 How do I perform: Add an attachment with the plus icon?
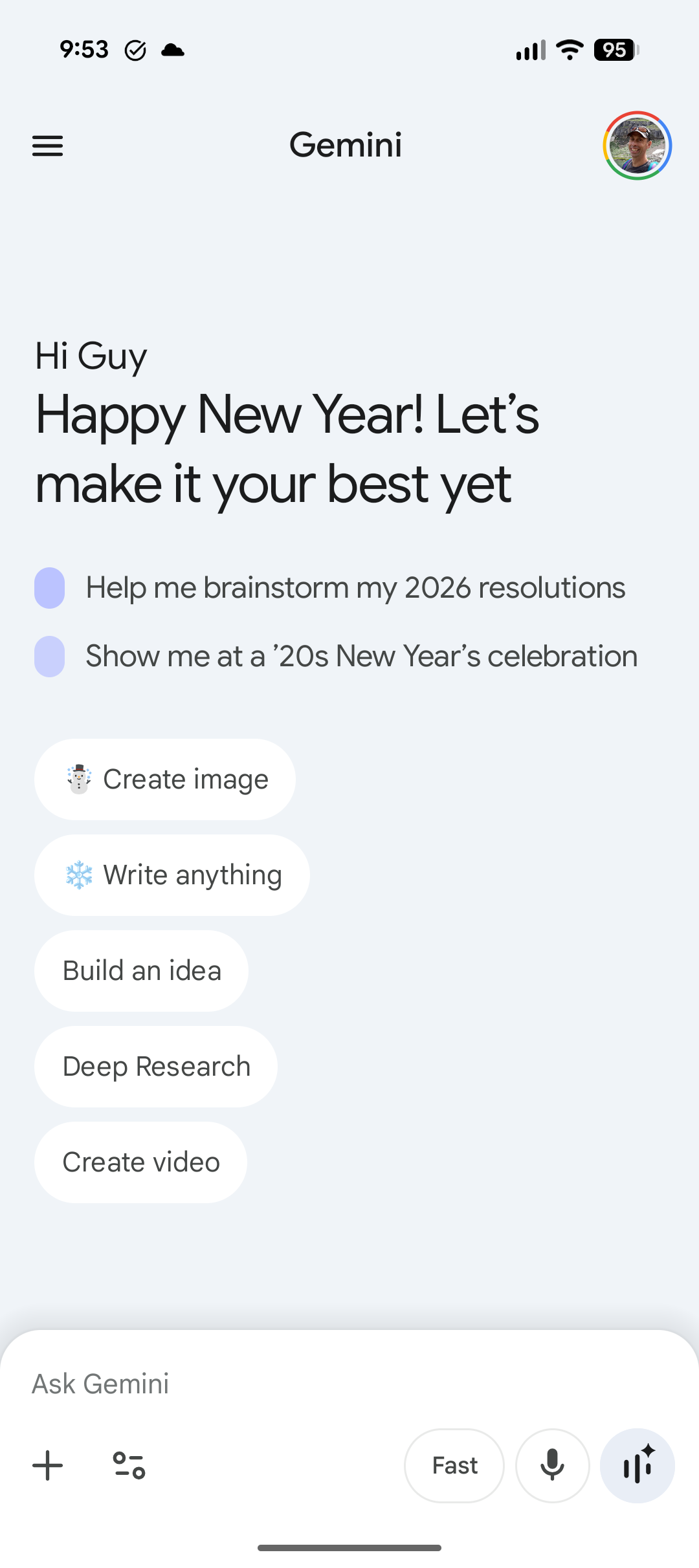click(48, 1466)
